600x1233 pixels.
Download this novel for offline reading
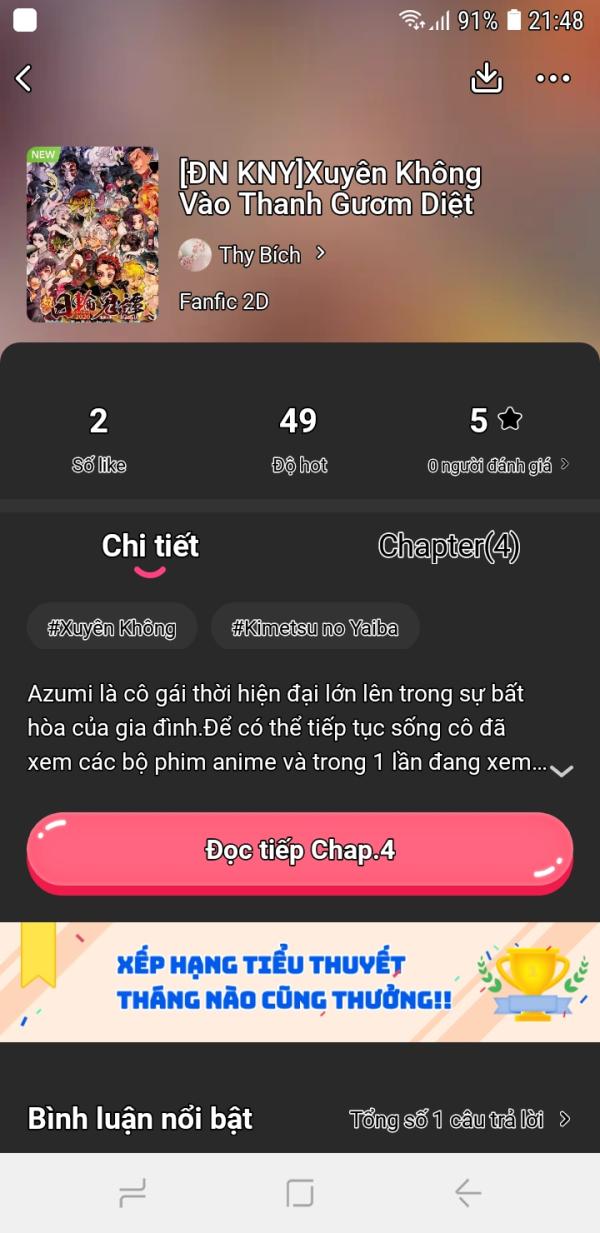486,78
